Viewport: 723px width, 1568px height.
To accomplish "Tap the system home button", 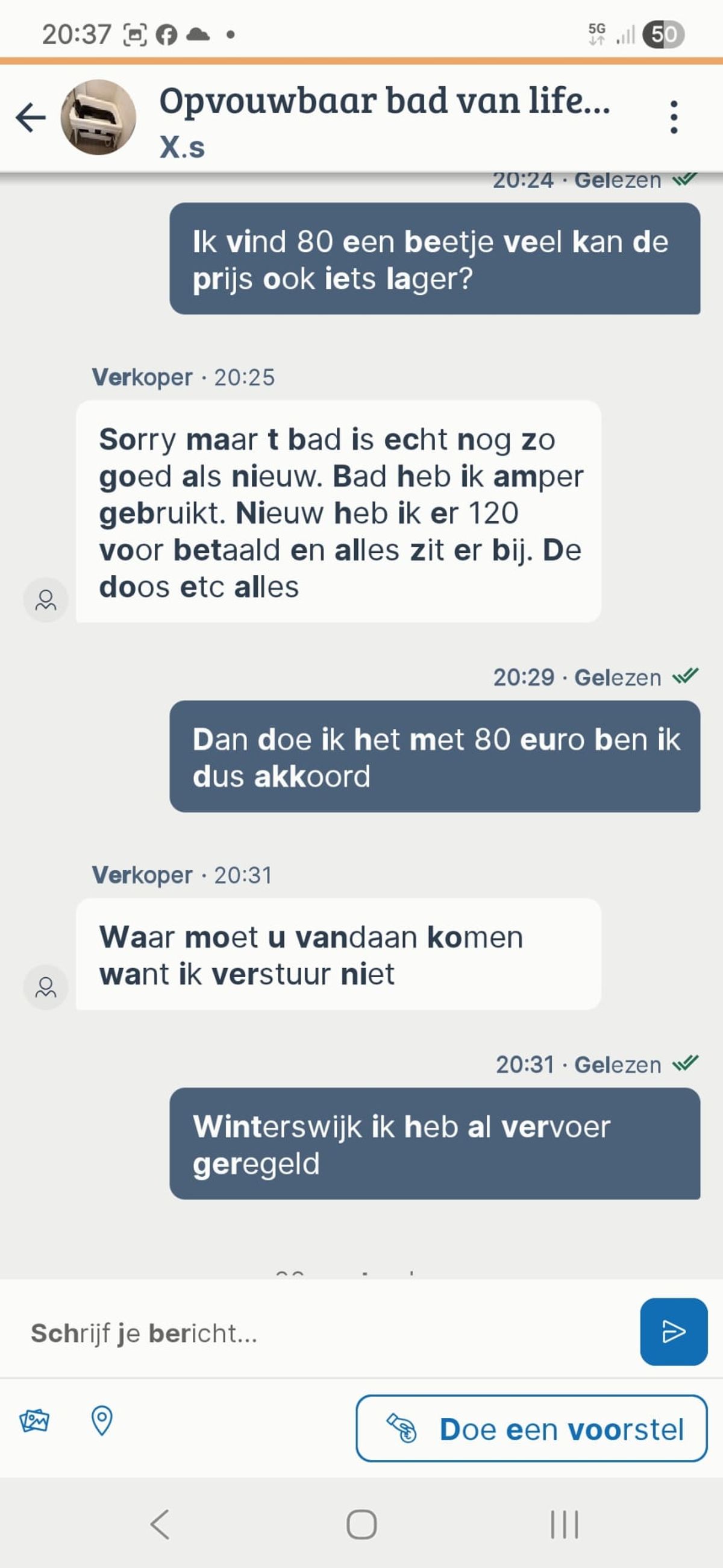I will (x=361, y=1525).
